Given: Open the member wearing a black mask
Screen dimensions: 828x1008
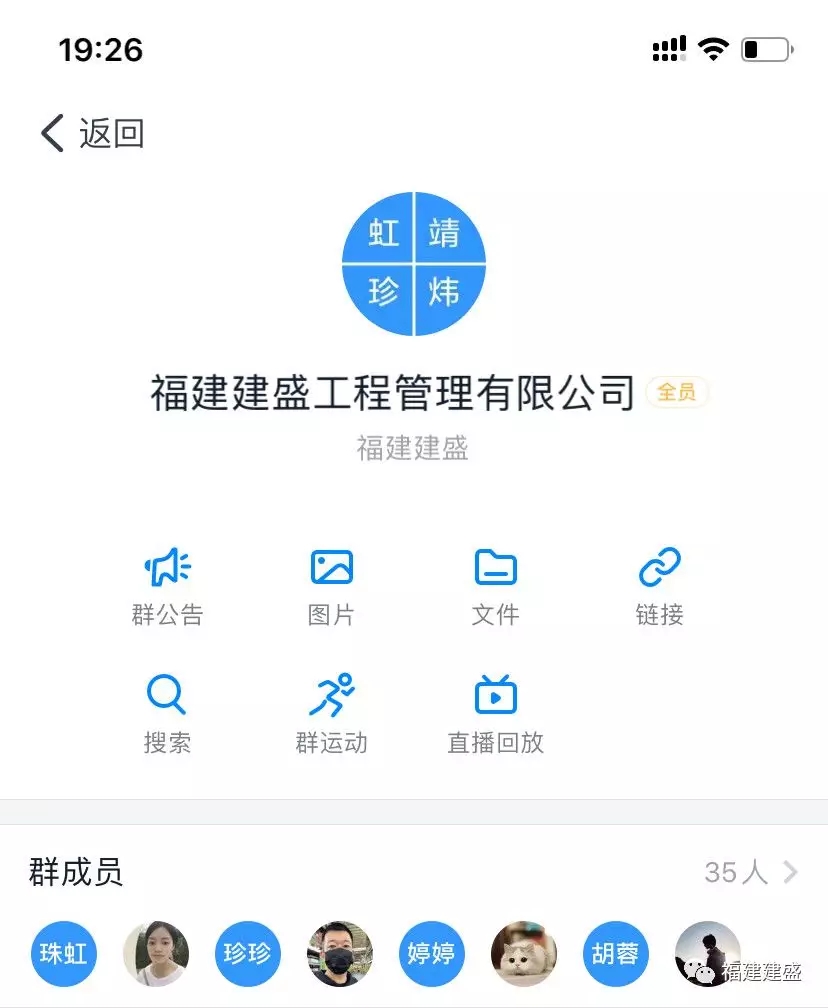Looking at the screenshot, I should tap(340, 954).
